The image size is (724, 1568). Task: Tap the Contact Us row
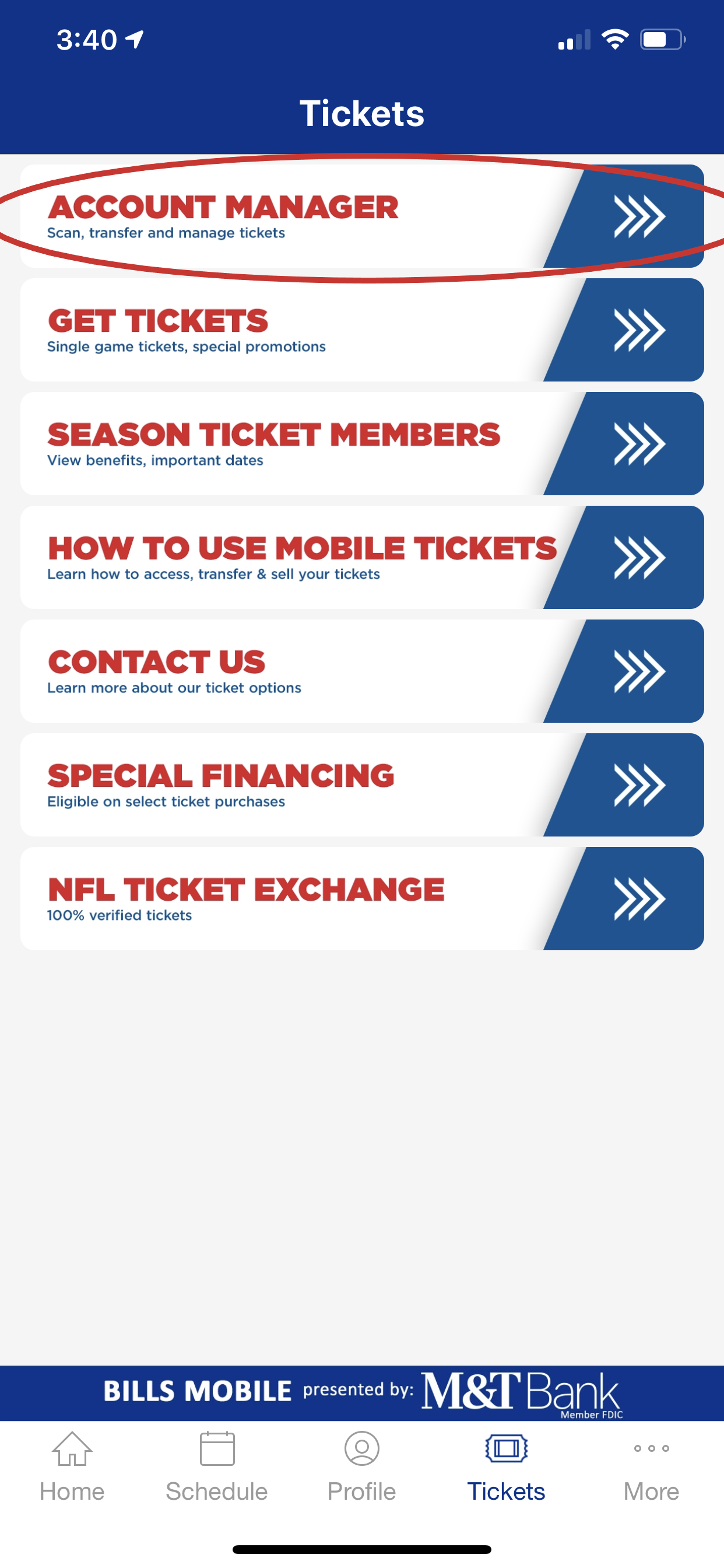[x=361, y=671]
